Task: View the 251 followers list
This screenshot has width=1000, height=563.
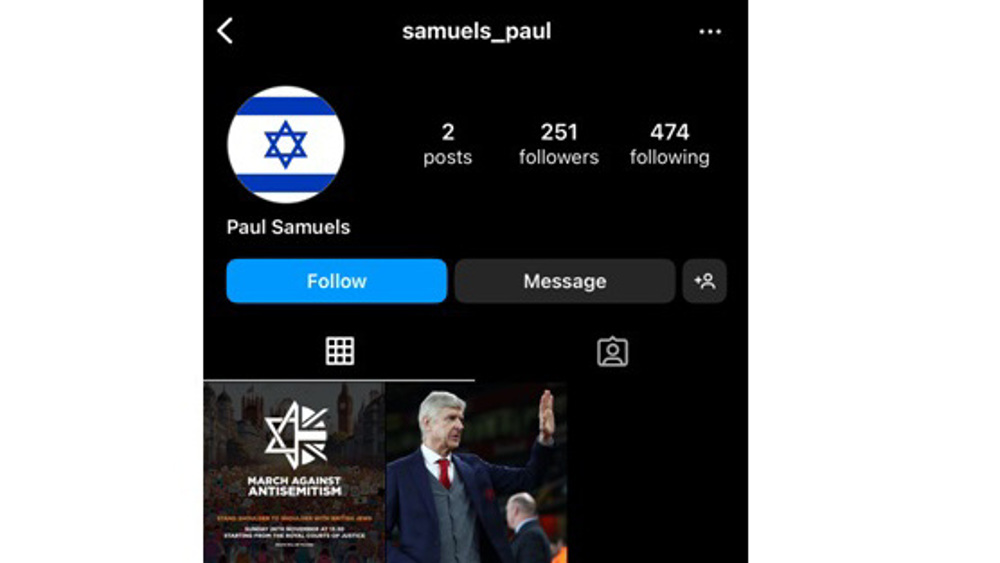Action: [559, 144]
